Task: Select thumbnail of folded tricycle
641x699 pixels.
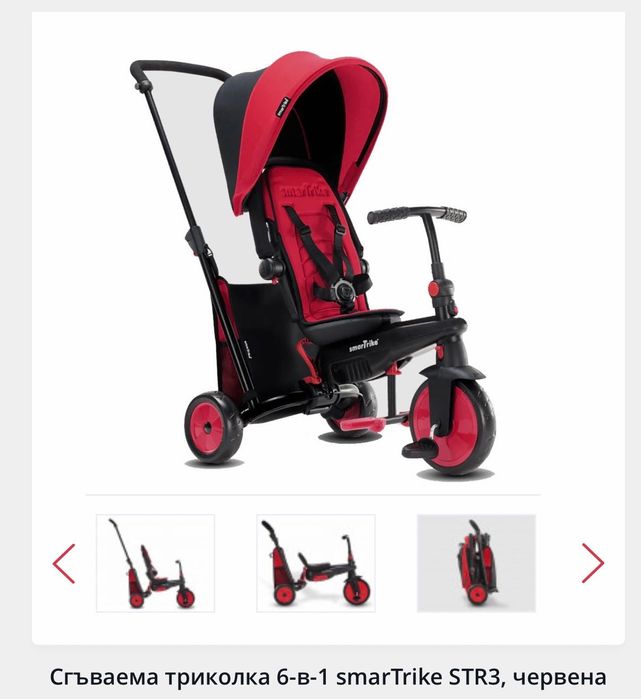Action: tap(476, 563)
